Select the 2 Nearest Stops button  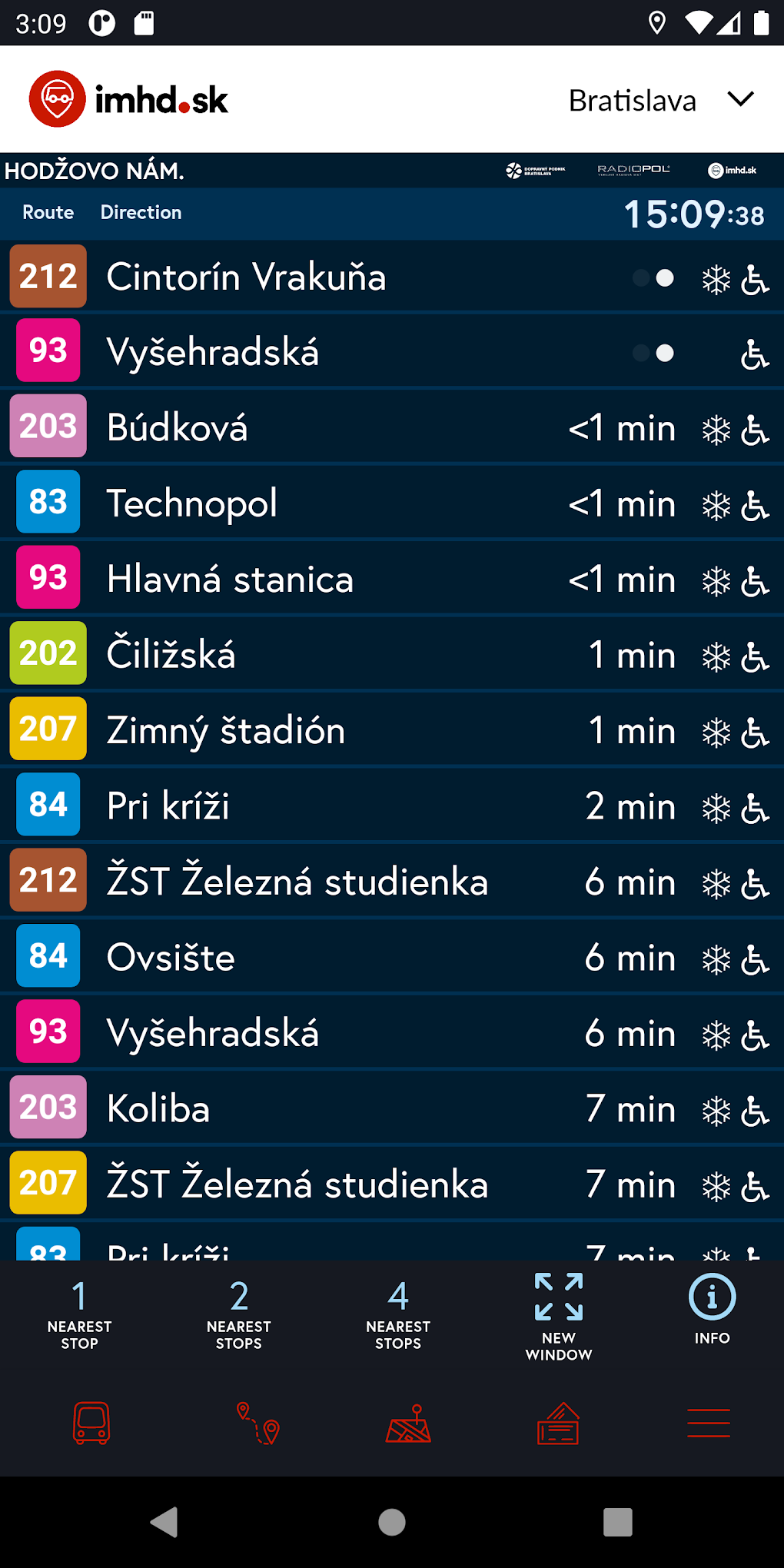238,1316
